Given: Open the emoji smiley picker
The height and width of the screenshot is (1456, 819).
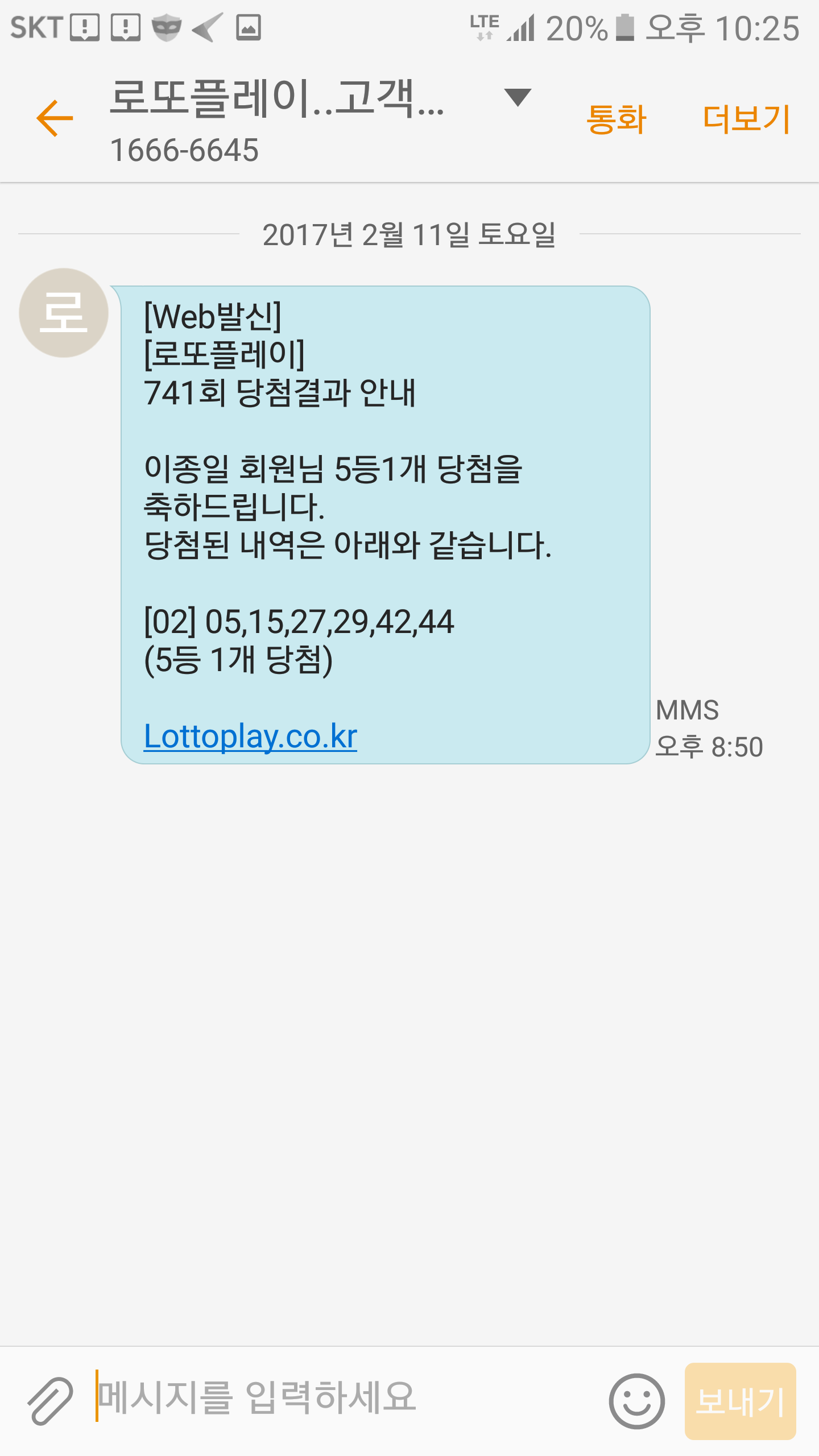Looking at the screenshot, I should 636,1401.
